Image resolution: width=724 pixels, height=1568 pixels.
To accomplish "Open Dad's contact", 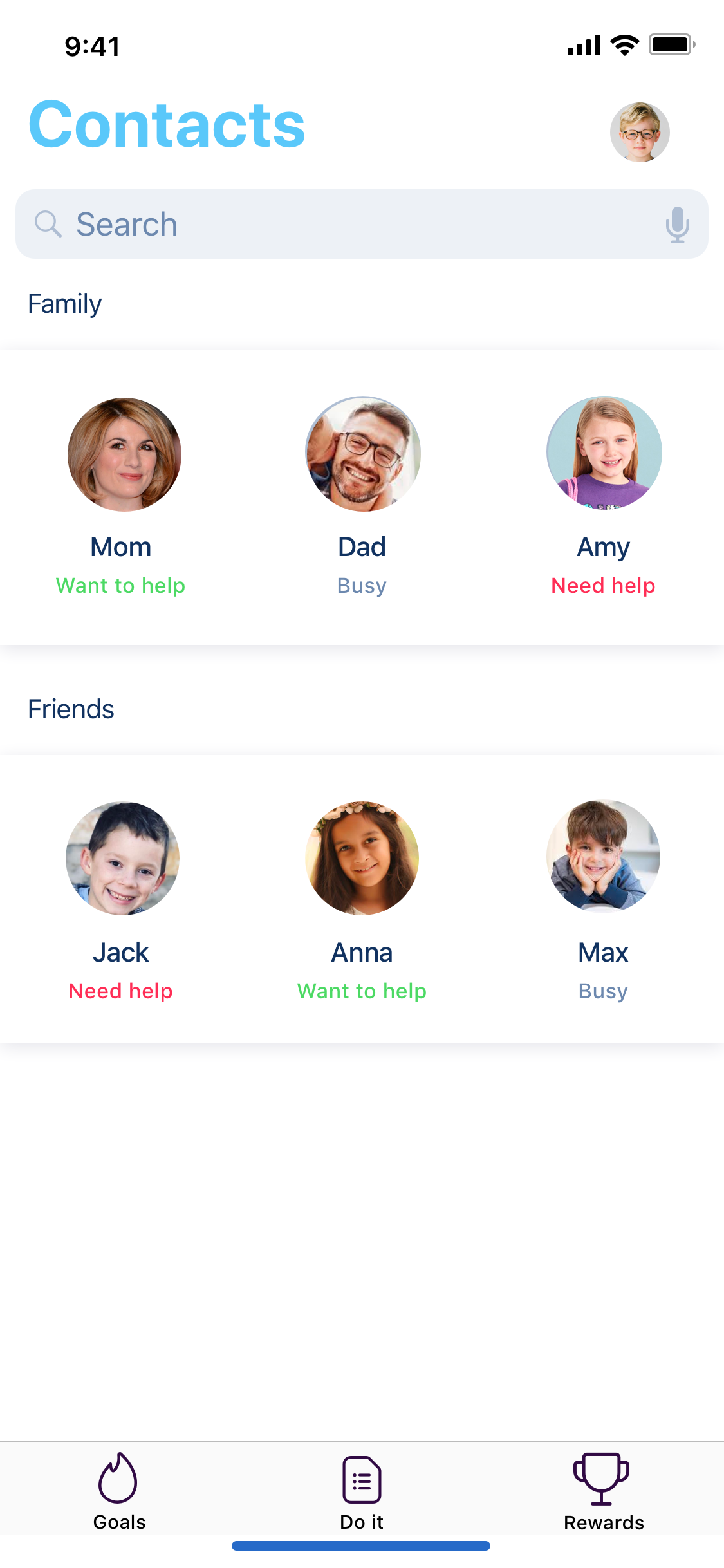I will (363, 454).
